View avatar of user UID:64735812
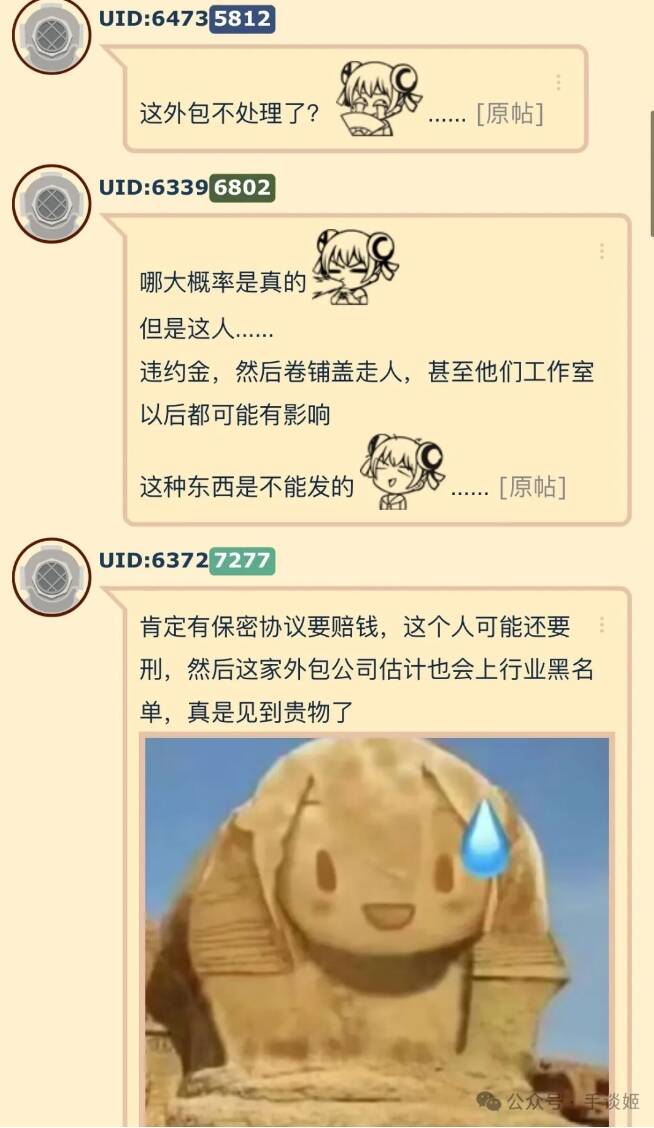The height and width of the screenshot is (1128, 654). [x=50, y=35]
